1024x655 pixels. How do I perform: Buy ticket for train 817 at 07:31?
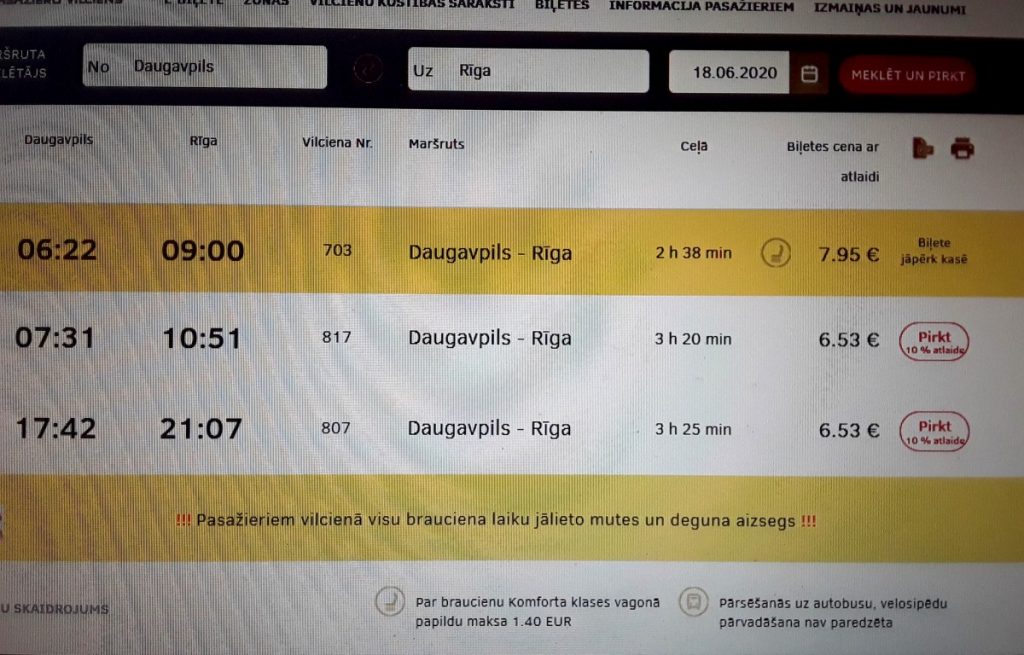tap(934, 342)
